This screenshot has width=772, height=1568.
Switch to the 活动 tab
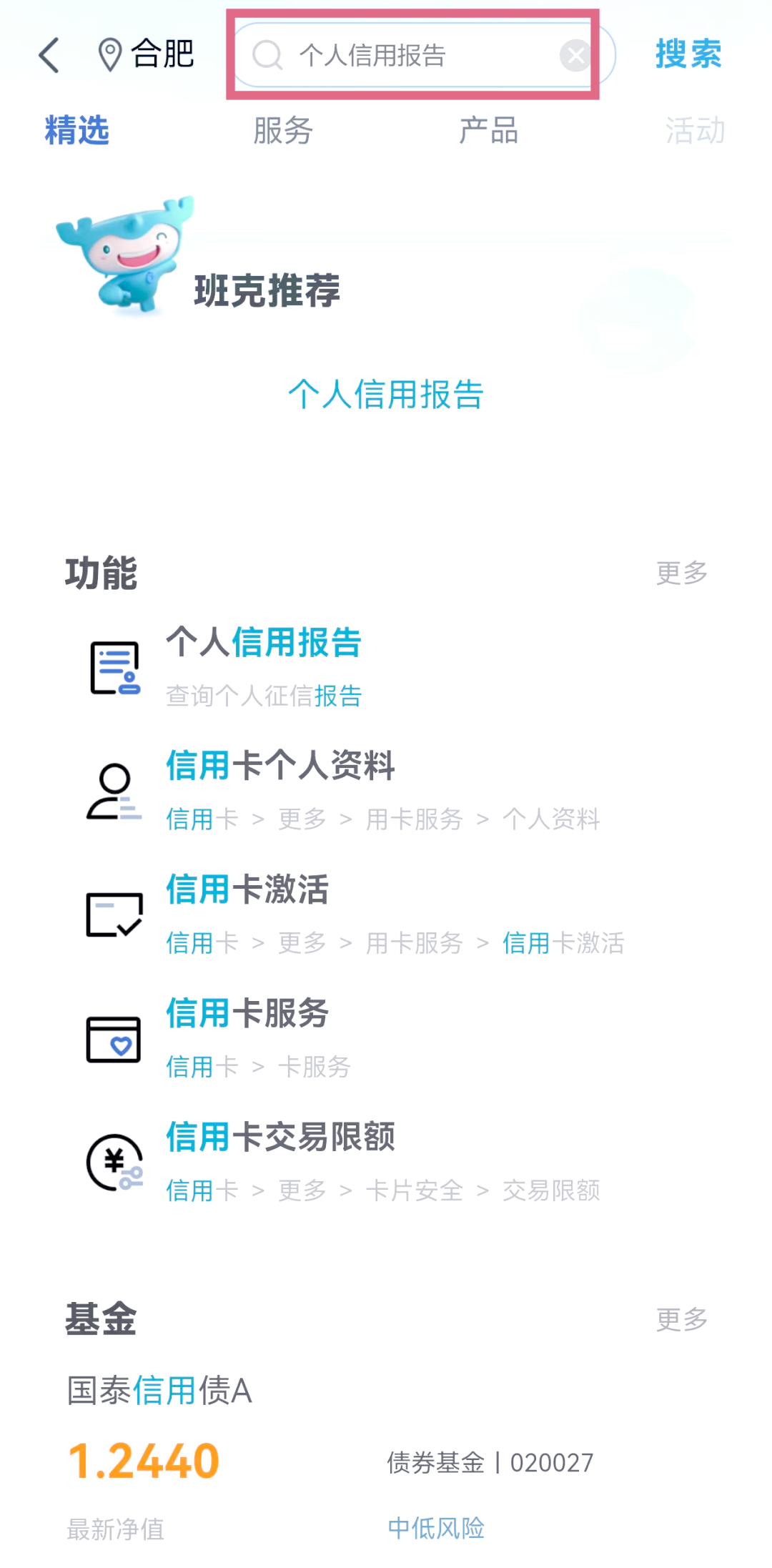click(695, 131)
